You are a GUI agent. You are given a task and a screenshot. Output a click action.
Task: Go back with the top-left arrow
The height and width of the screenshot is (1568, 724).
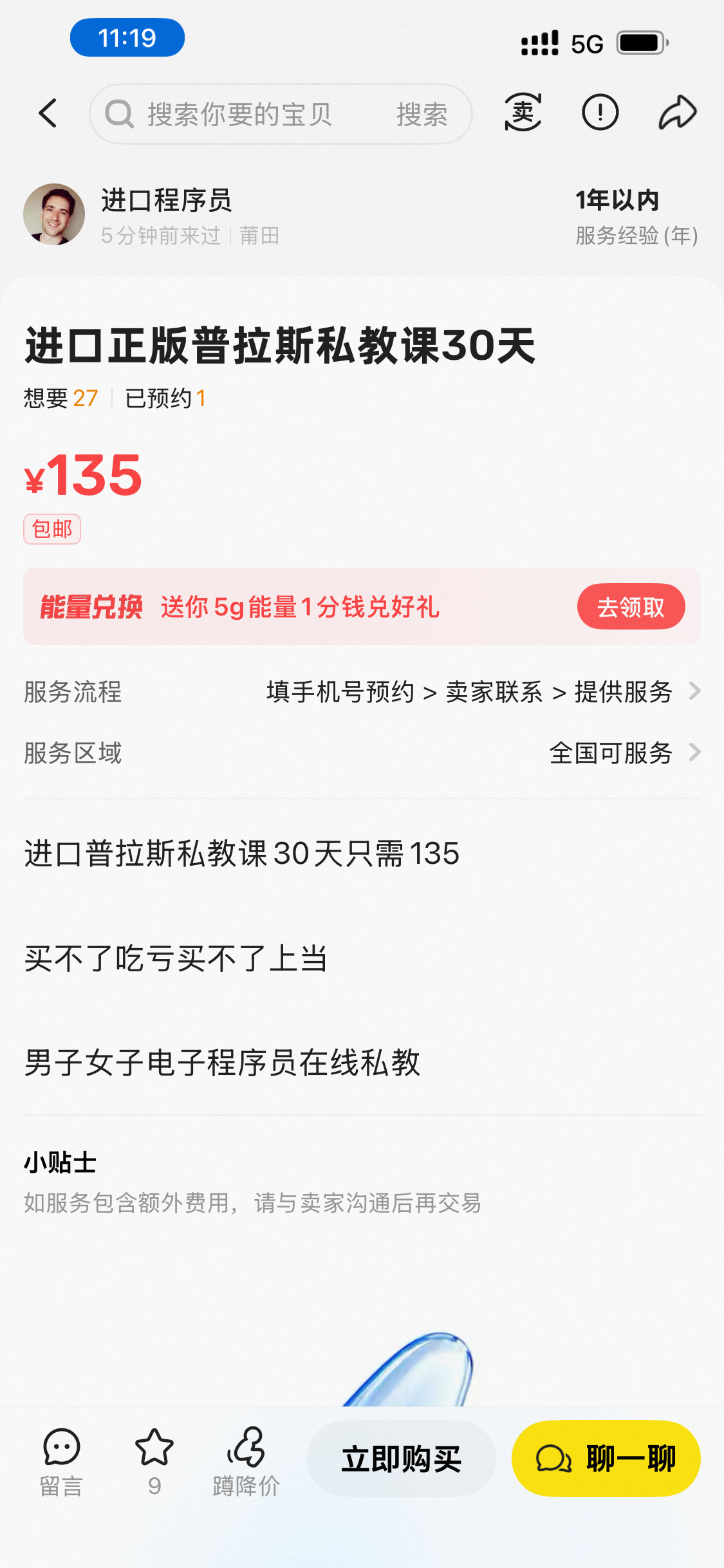click(48, 113)
